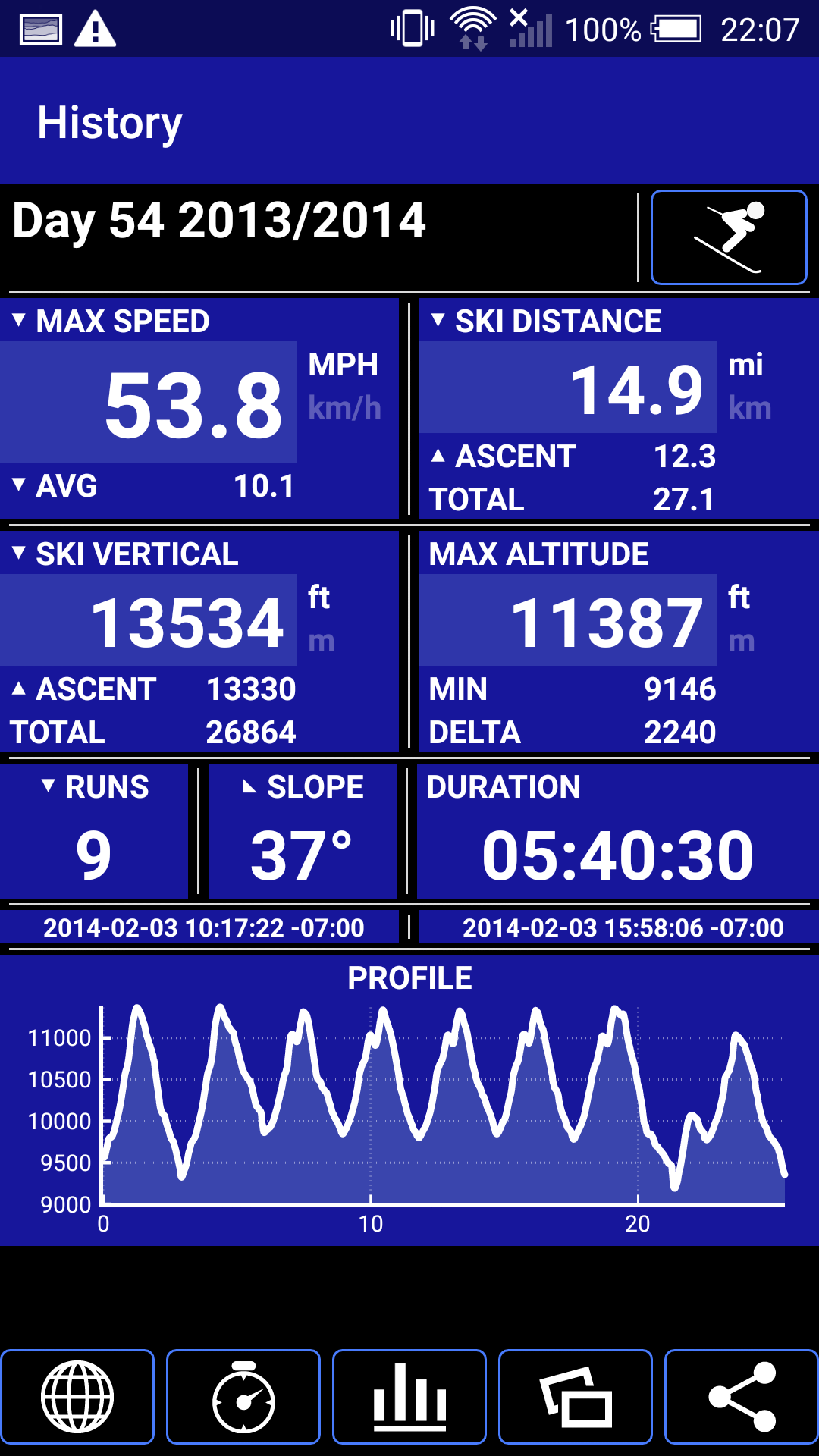Screen dimensions: 819x1456
Task: Open the photos gallery icon
Action: click(x=576, y=1396)
